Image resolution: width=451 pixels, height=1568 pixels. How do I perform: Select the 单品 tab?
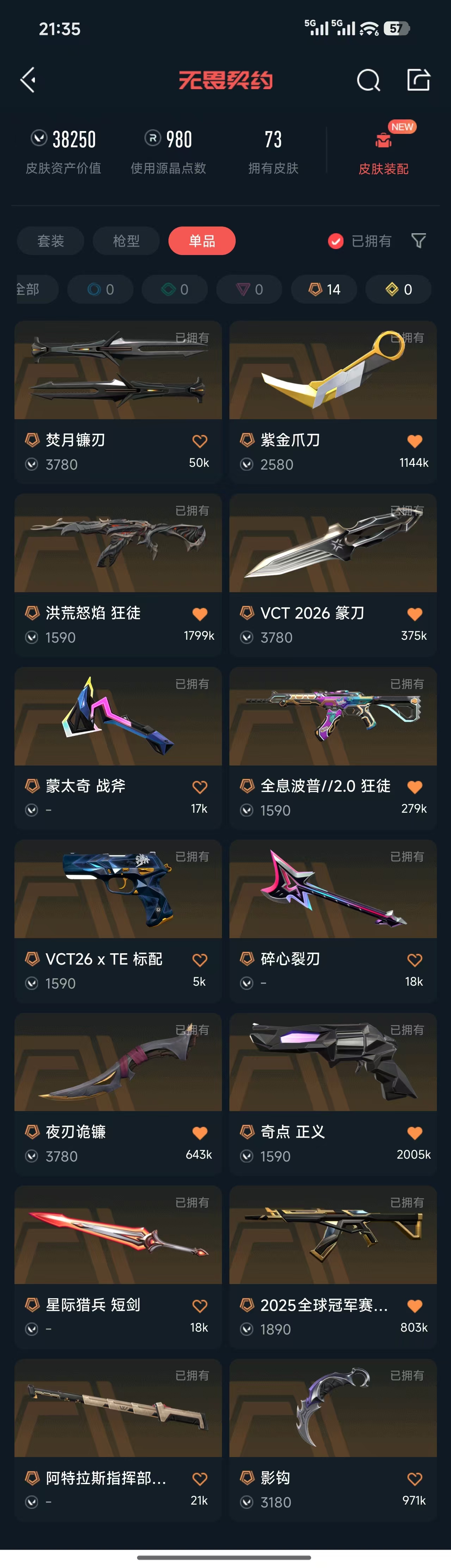click(202, 241)
